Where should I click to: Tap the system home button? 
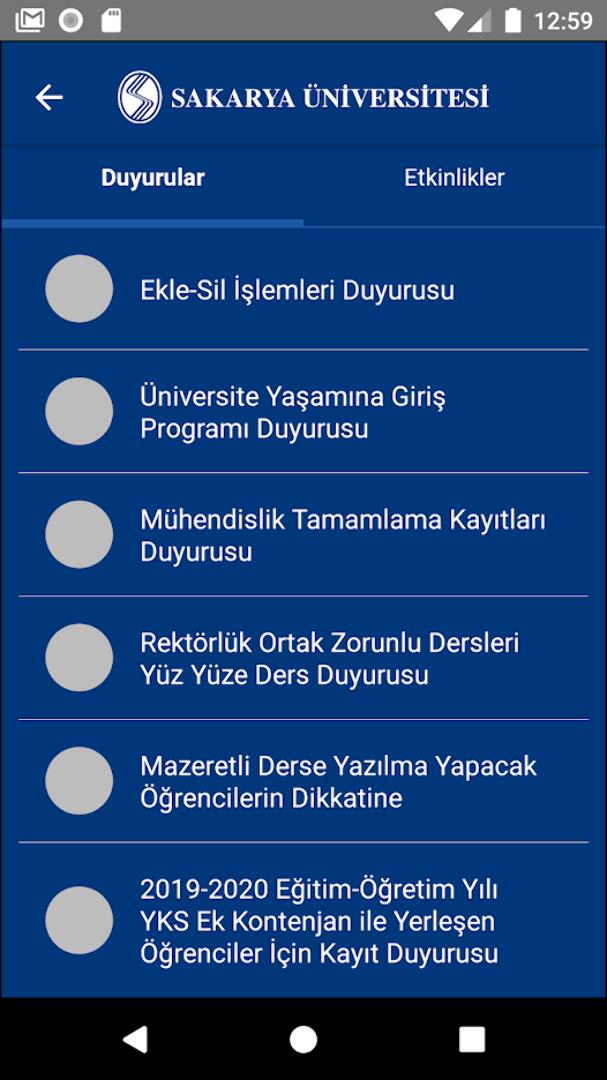[303, 1039]
